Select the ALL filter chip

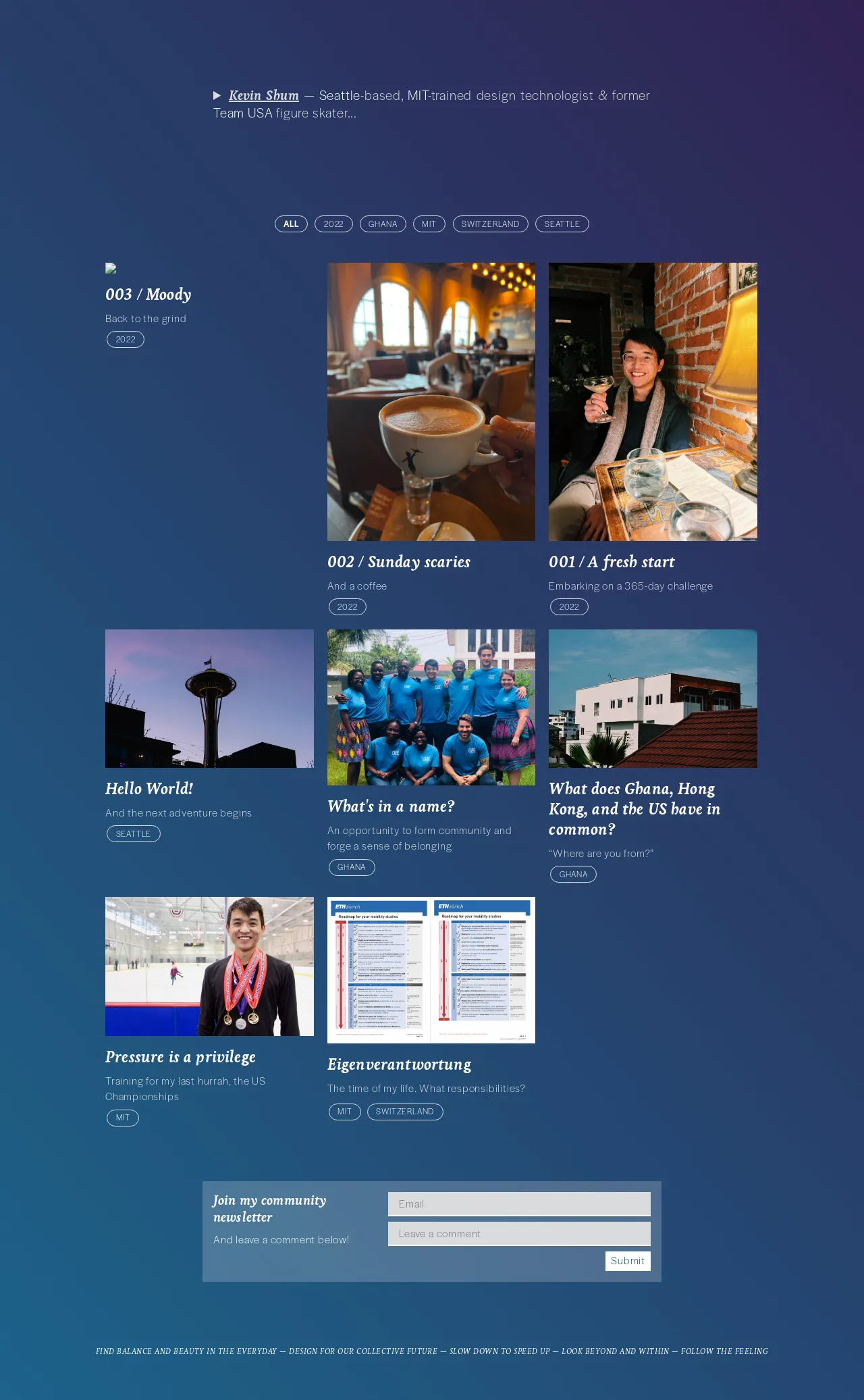pos(291,224)
